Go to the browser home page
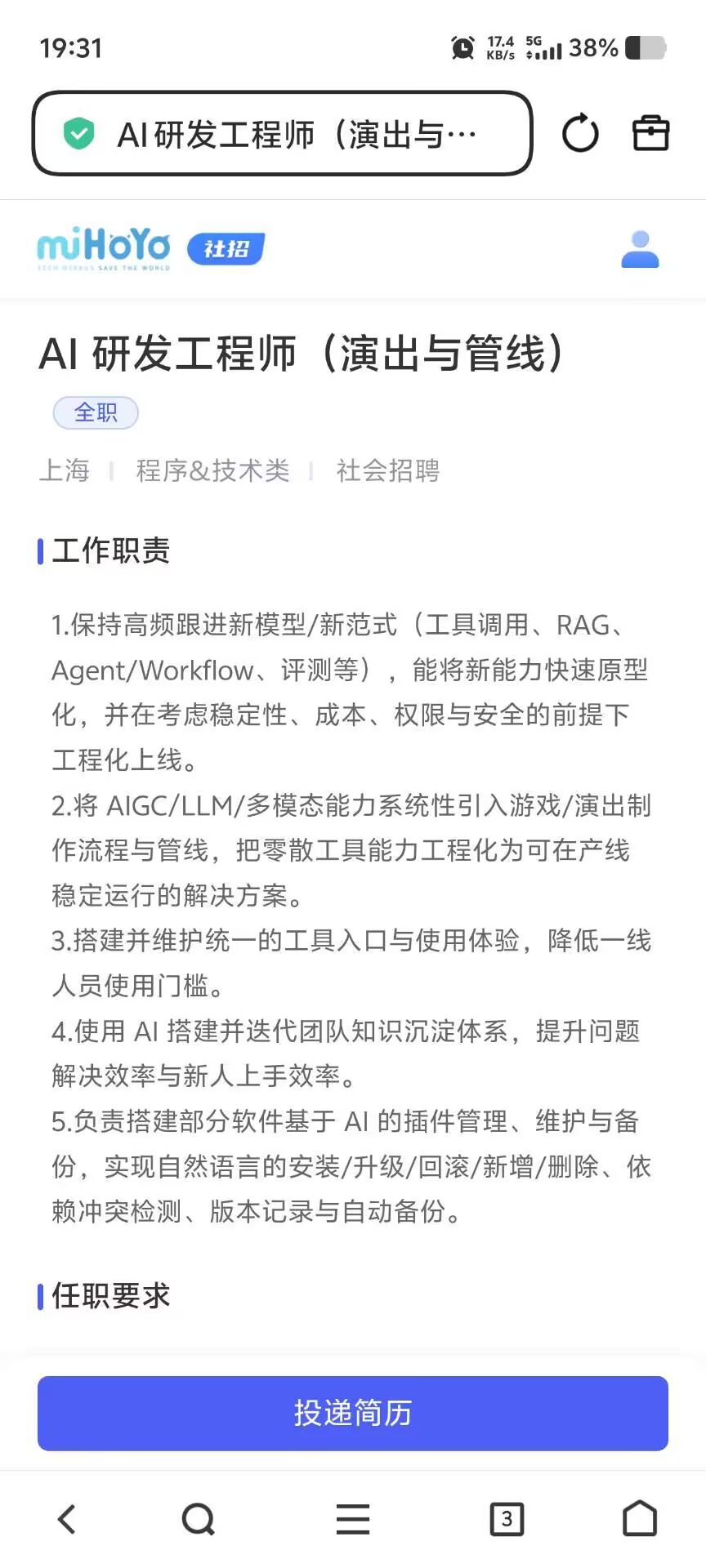 (640, 1519)
